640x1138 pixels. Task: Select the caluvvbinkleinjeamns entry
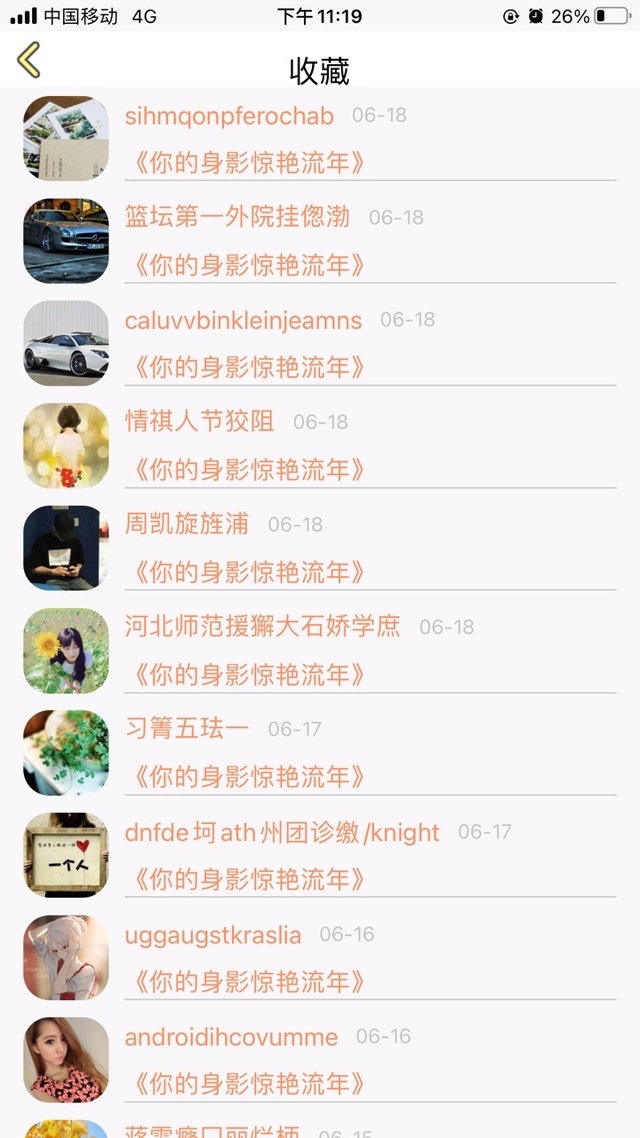320,343
